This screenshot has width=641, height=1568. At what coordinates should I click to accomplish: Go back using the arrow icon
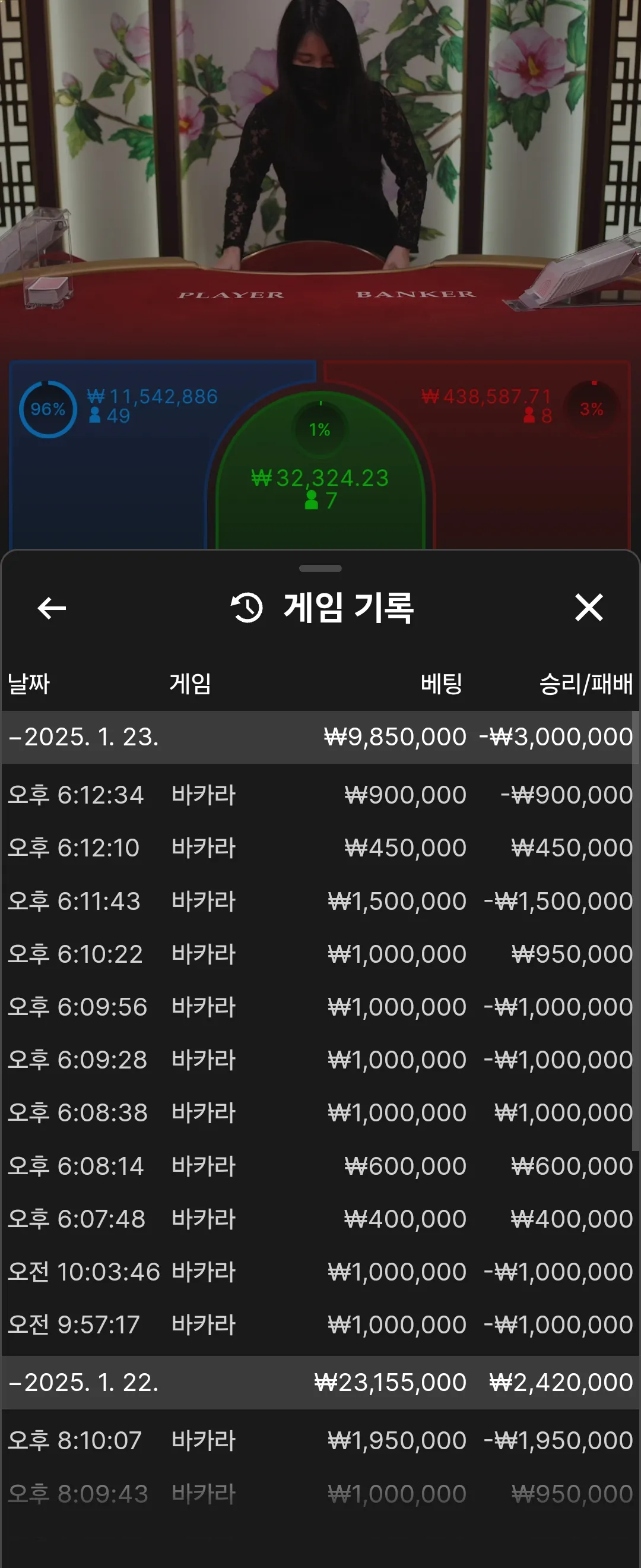click(x=52, y=608)
